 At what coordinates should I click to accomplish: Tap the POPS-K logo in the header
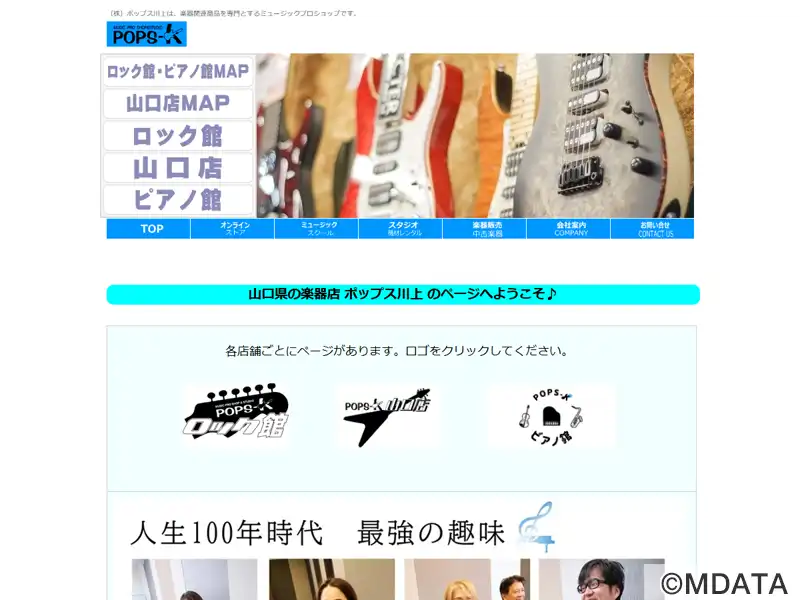click(146, 34)
